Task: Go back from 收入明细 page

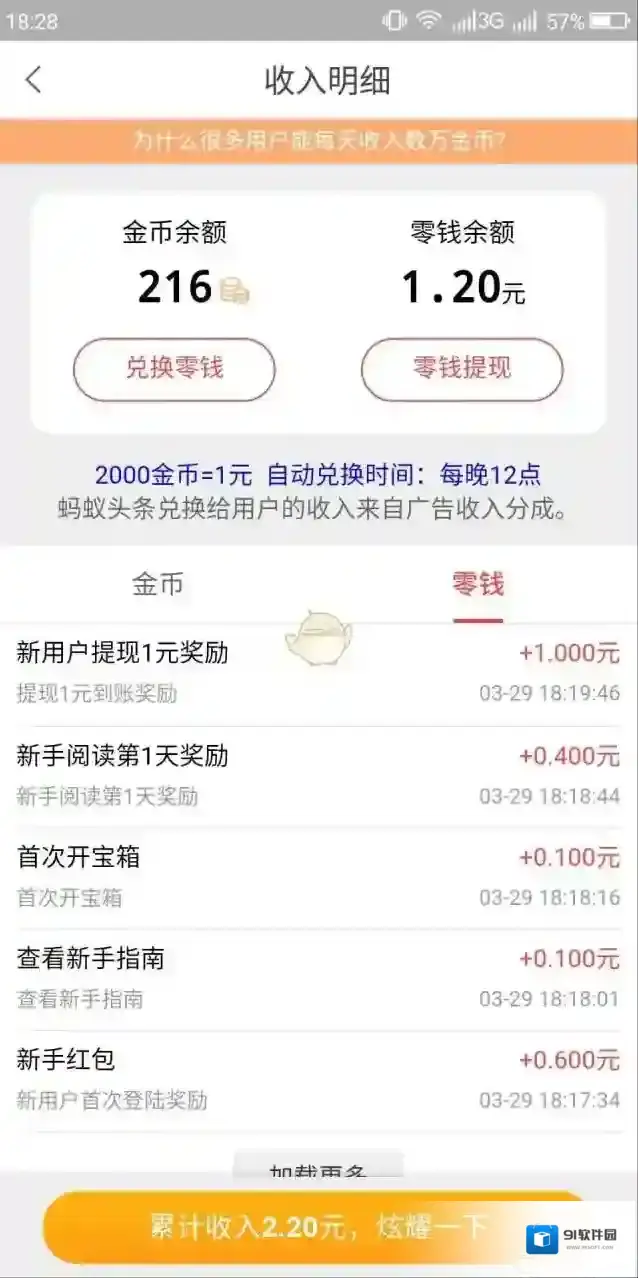Action: (x=34, y=80)
